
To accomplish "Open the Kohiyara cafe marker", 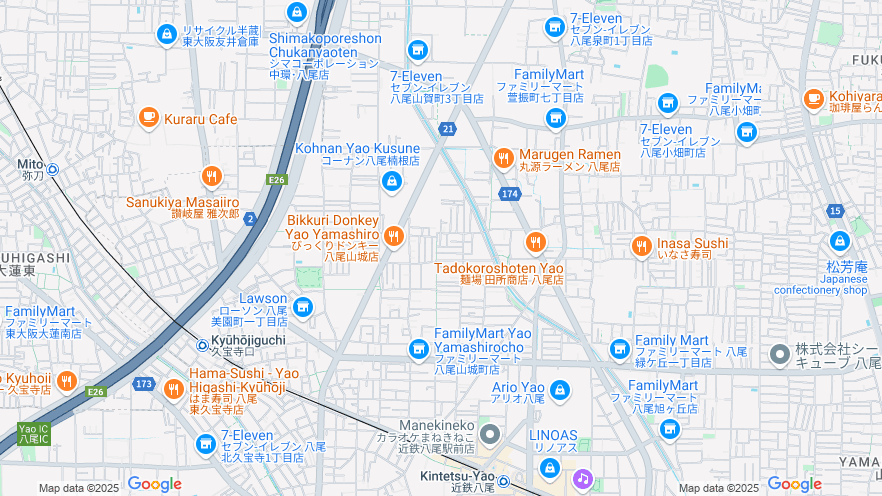I will tap(814, 99).
